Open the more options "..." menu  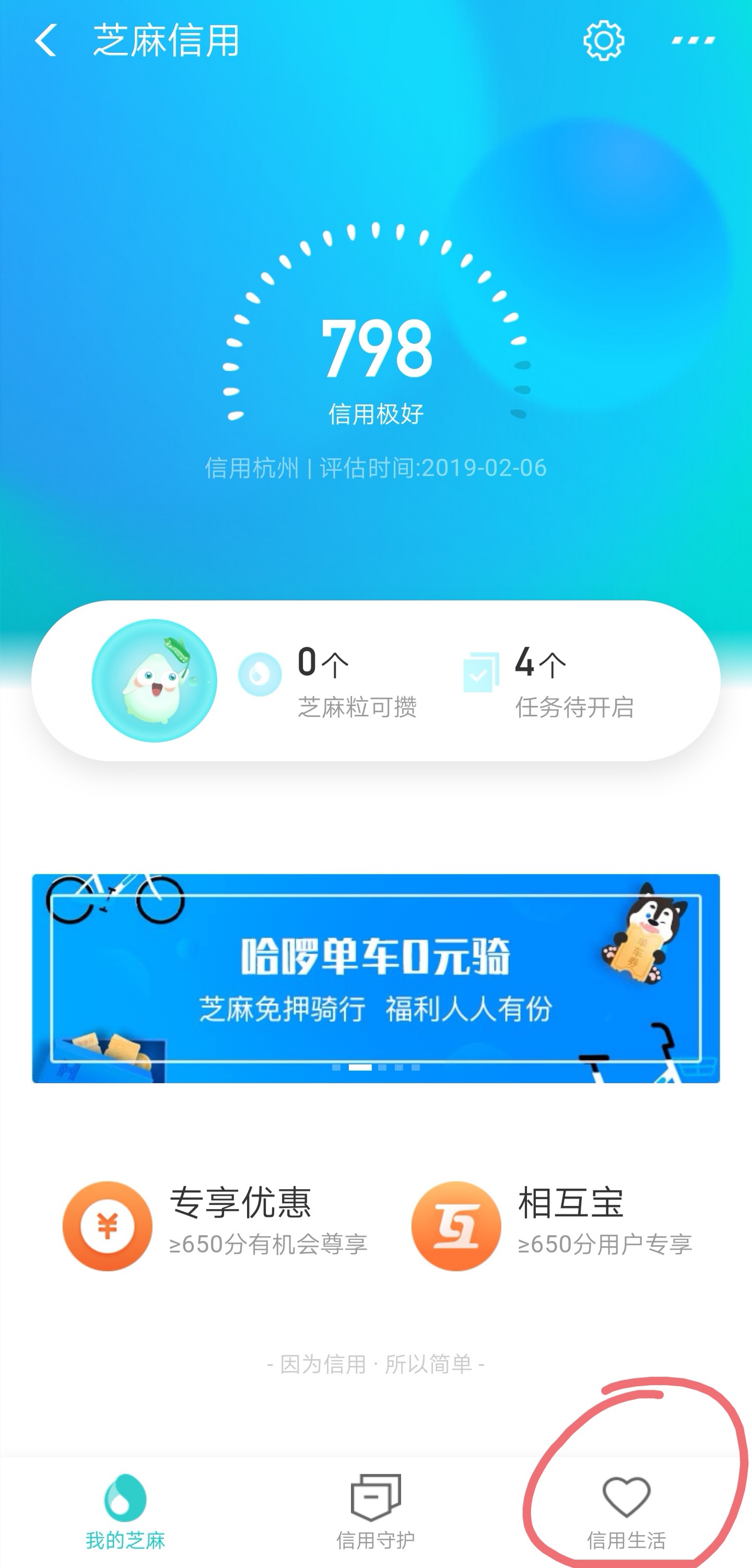pyautogui.click(x=690, y=41)
